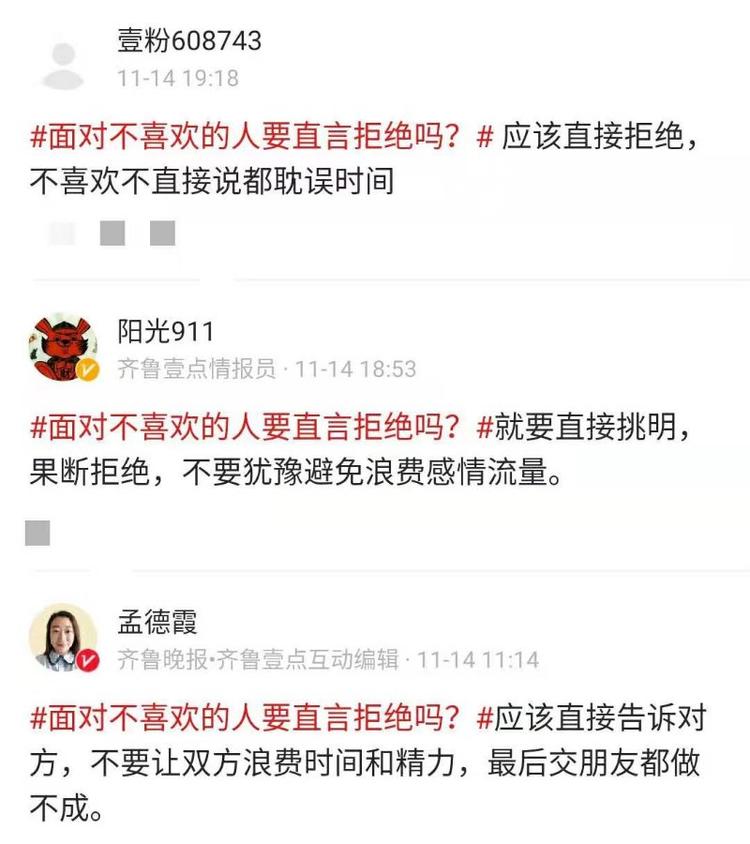
Task: Tap the username 孟德霞
Action: coord(157,622)
